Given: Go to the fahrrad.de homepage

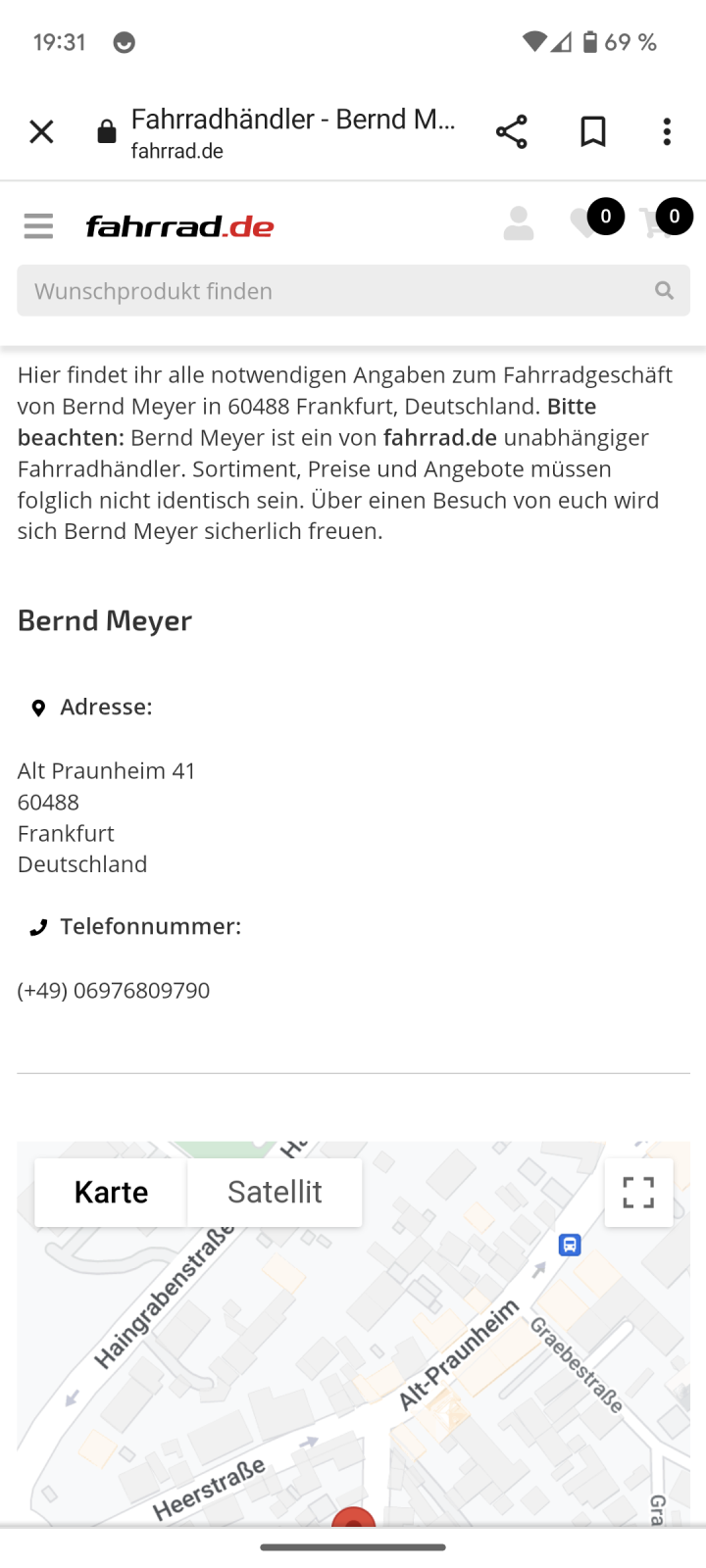Looking at the screenshot, I should click(x=179, y=226).
